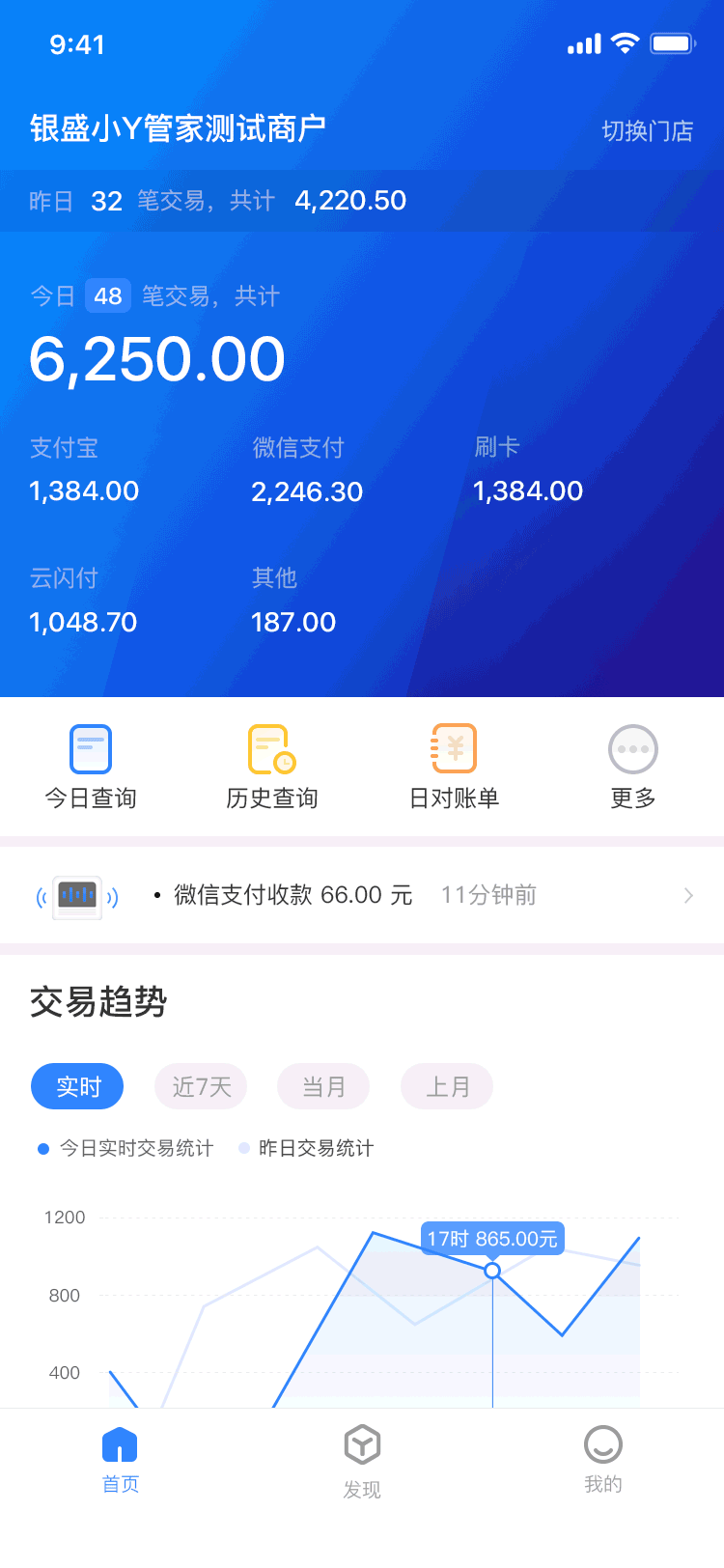Go to the 首页 tab
Viewport: 724px width, 1568px height.
pos(121,1460)
